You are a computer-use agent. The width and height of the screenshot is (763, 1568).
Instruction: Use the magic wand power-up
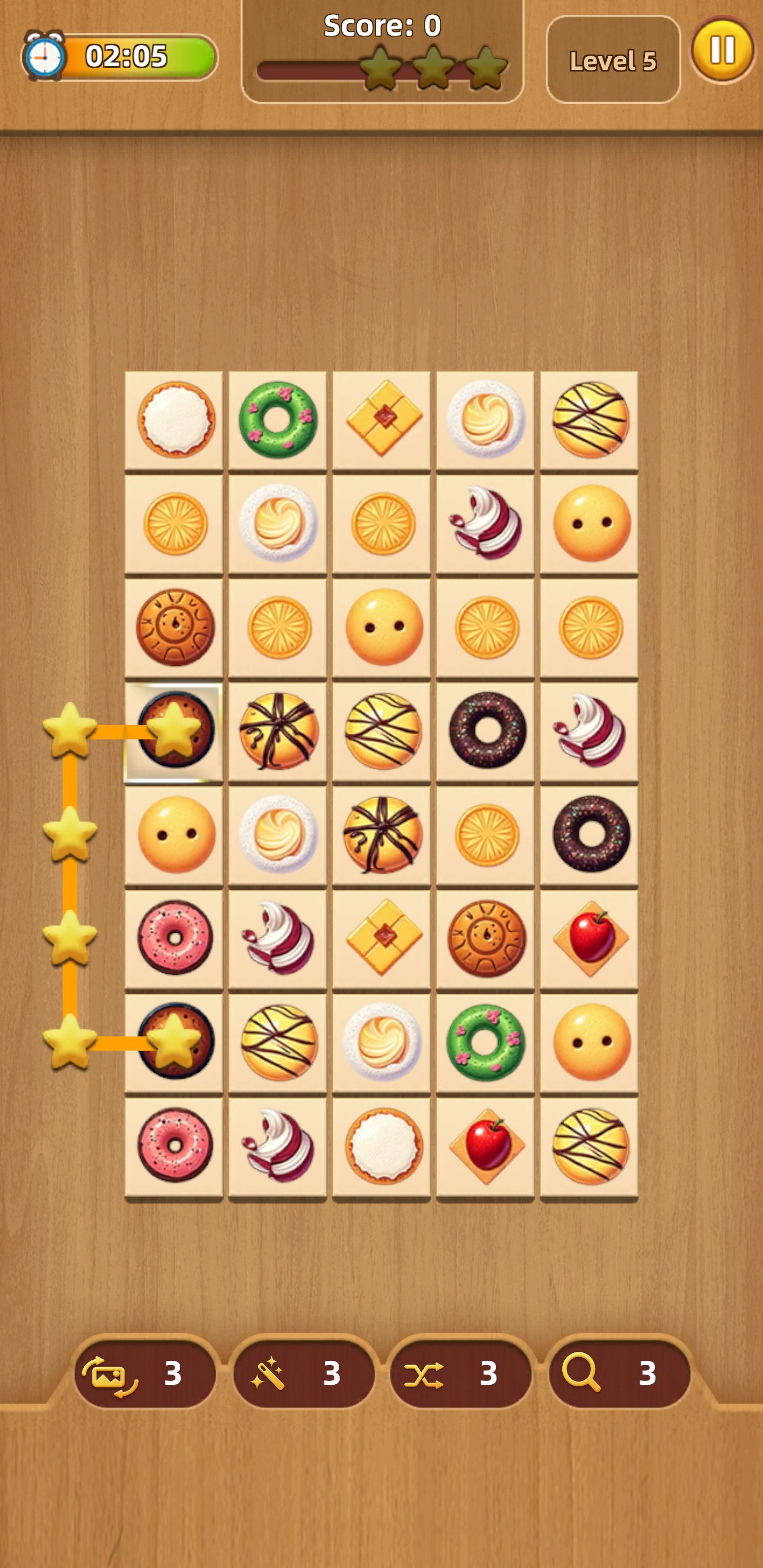[303, 1373]
